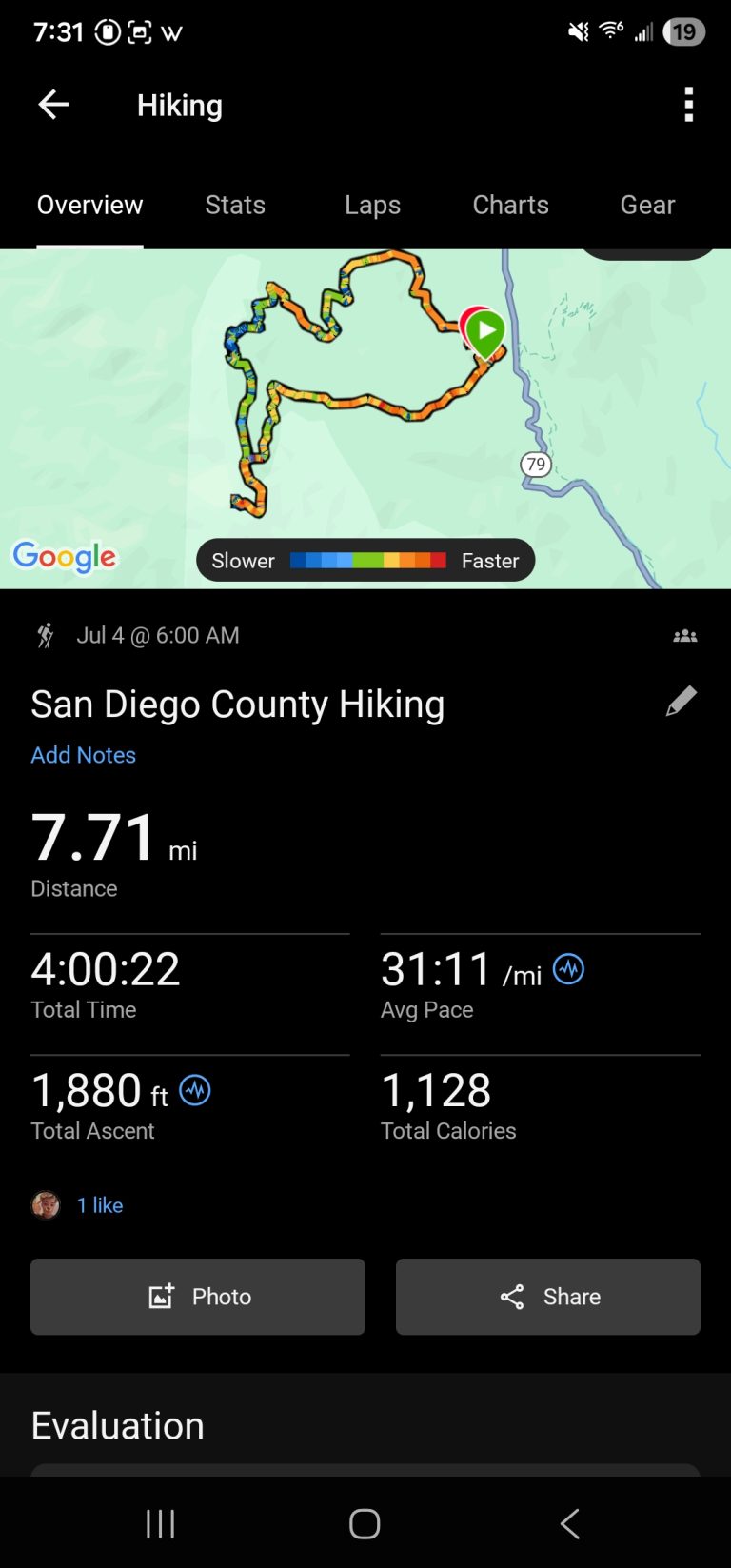Screen dimensions: 731x1568
Task: Switch to the Gear tab
Action: point(647,205)
